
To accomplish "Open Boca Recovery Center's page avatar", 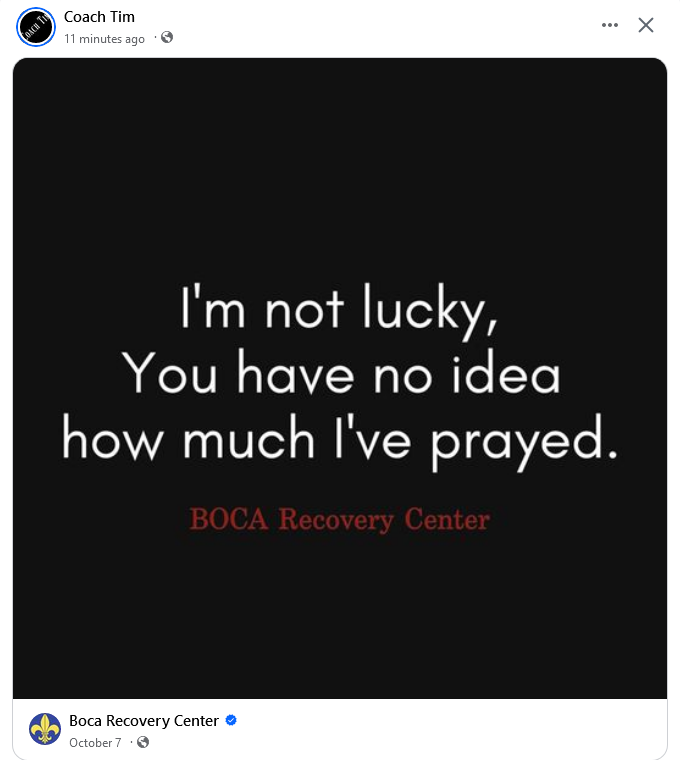I will click(45, 729).
